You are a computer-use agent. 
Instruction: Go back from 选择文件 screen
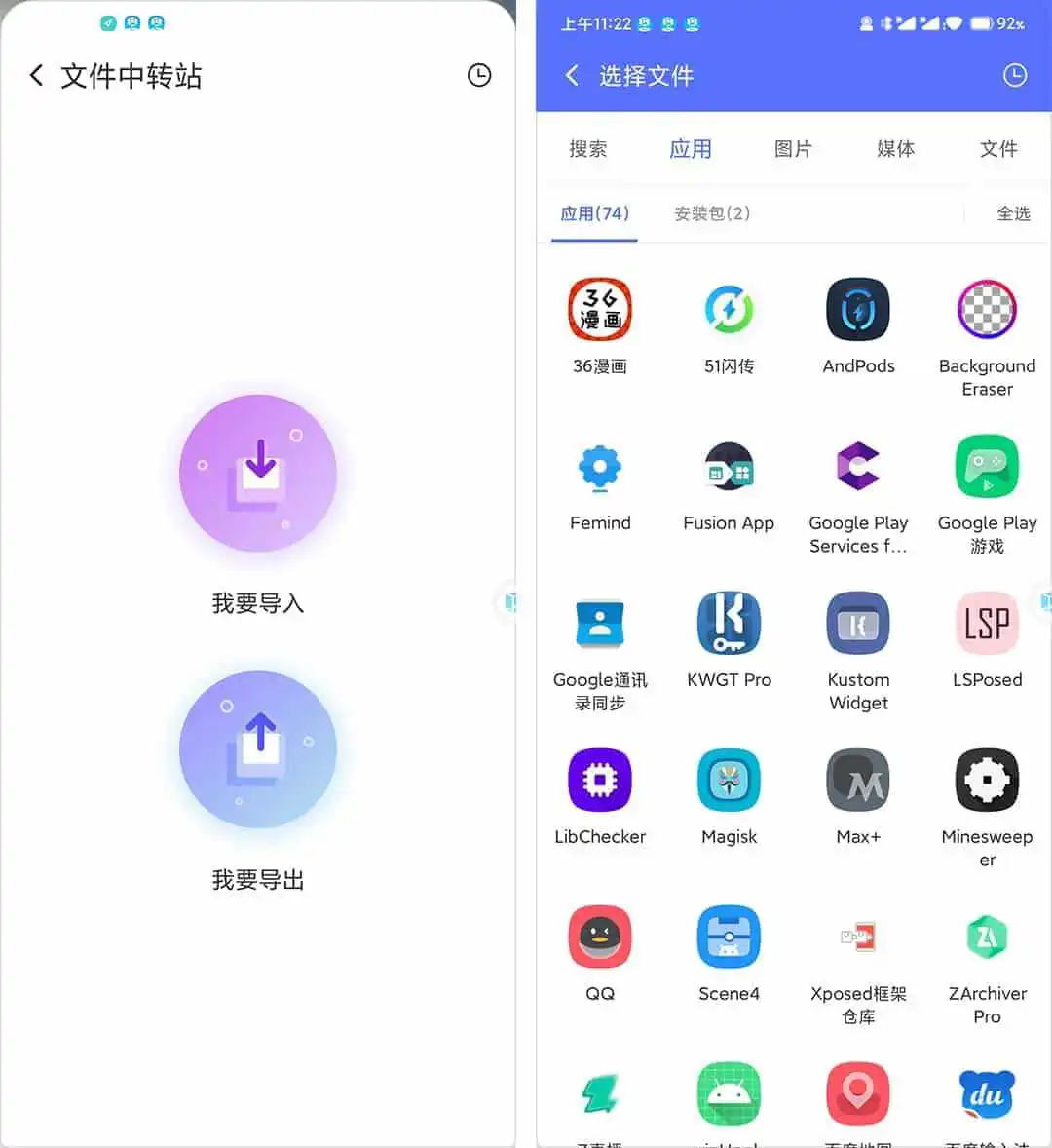(x=573, y=76)
